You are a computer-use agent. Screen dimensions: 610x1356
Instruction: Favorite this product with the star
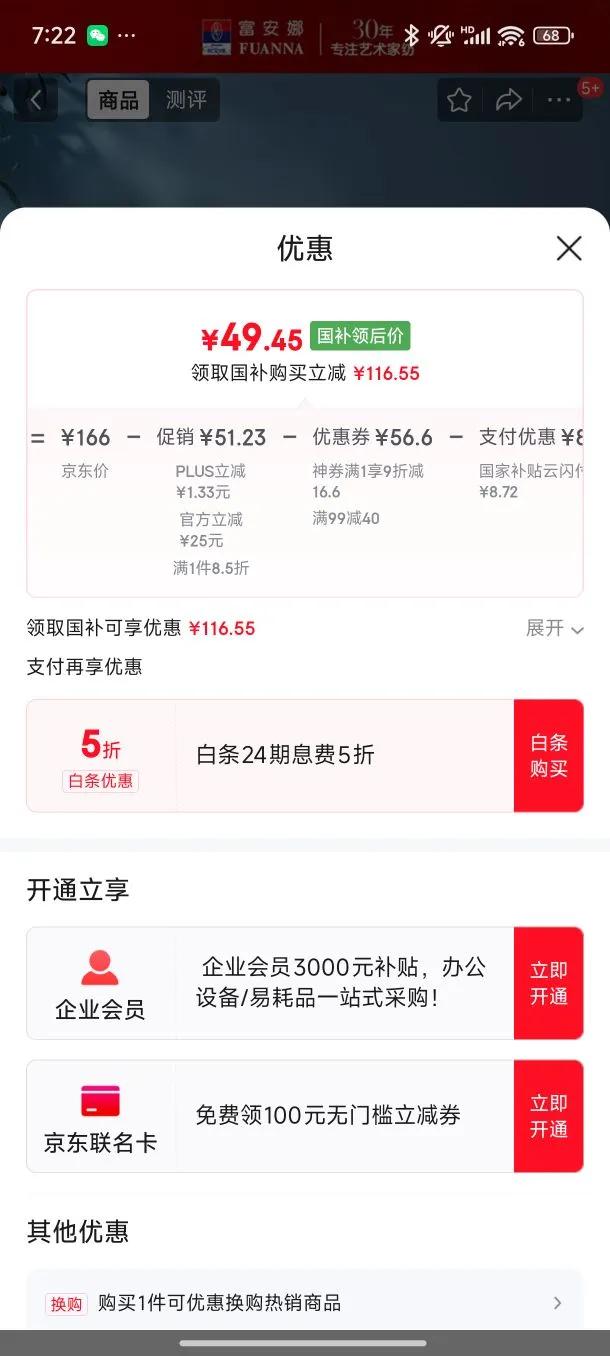459,100
